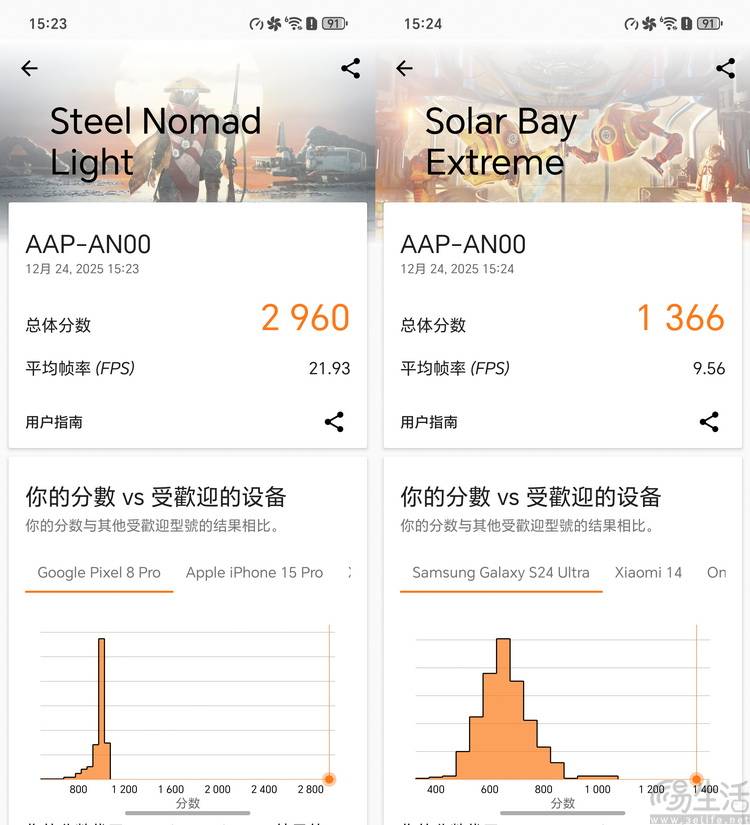The height and width of the screenshot is (825, 750).
Task: Share Solar Bay Extreme from the top bar
Action: tap(725, 68)
